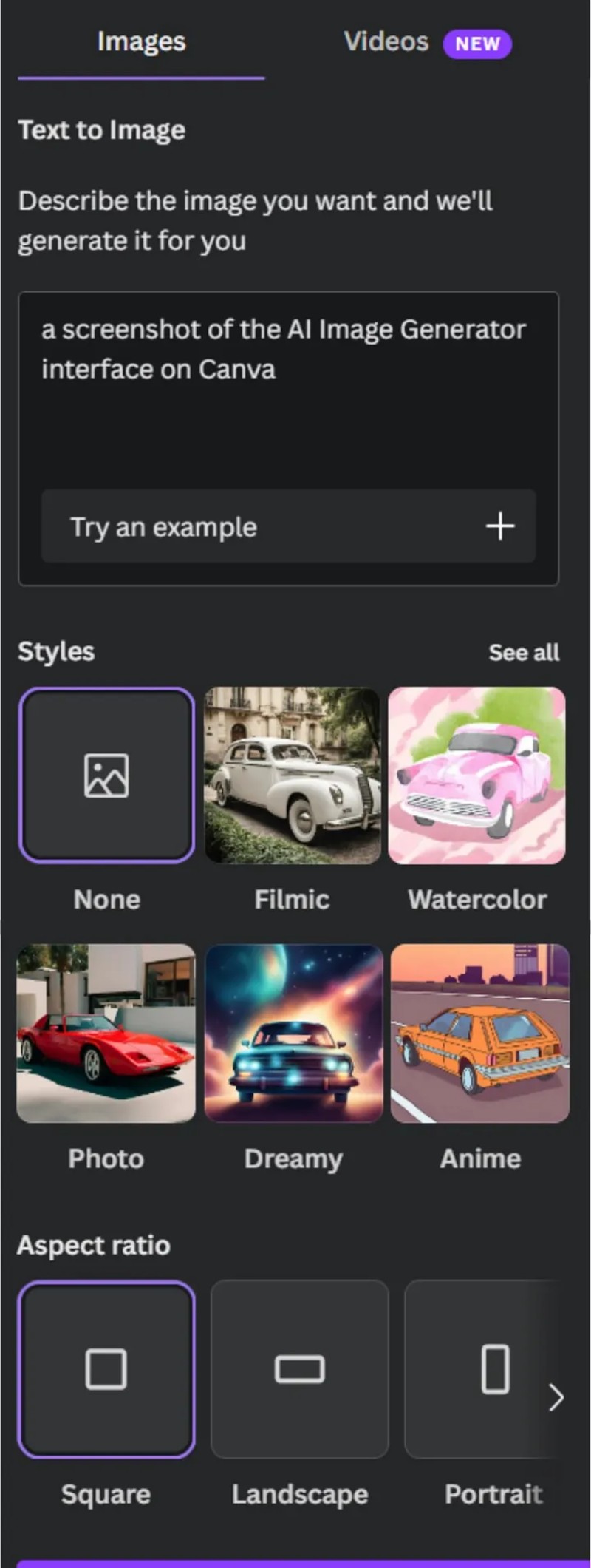Choose the Filmic style thumbnail

(x=293, y=774)
